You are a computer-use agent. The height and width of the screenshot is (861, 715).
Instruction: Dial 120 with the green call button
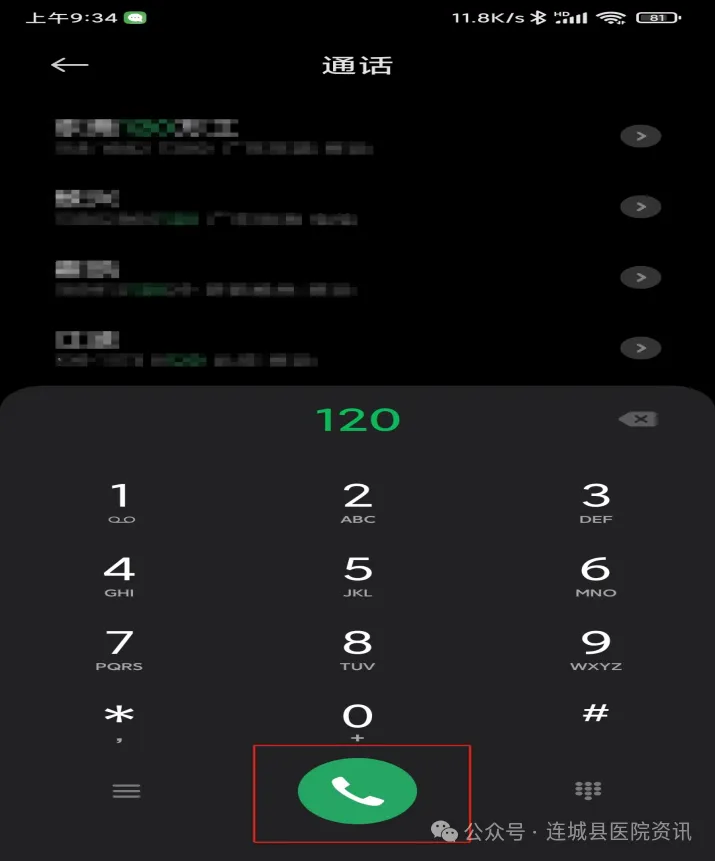[357, 791]
